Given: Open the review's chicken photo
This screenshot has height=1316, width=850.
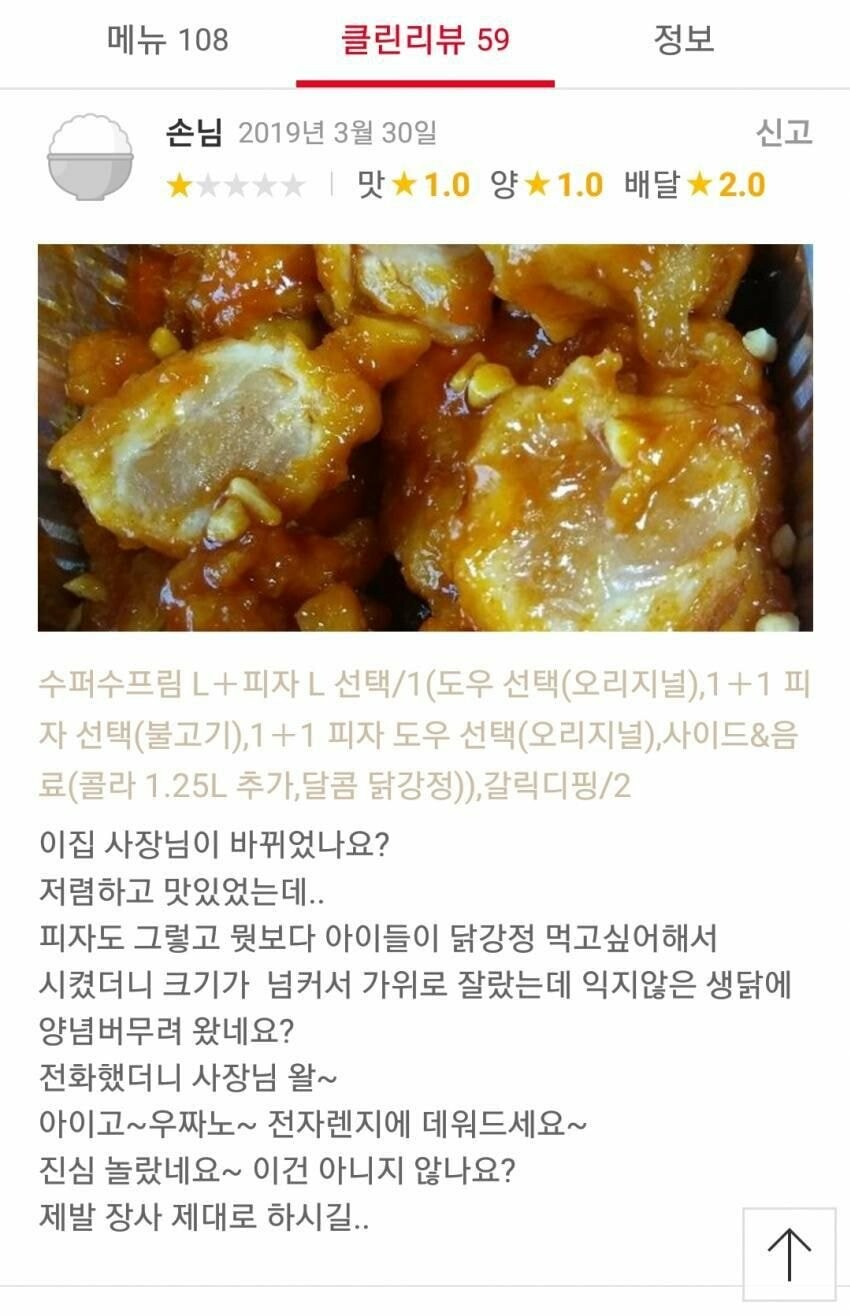Looking at the screenshot, I should [425, 437].
